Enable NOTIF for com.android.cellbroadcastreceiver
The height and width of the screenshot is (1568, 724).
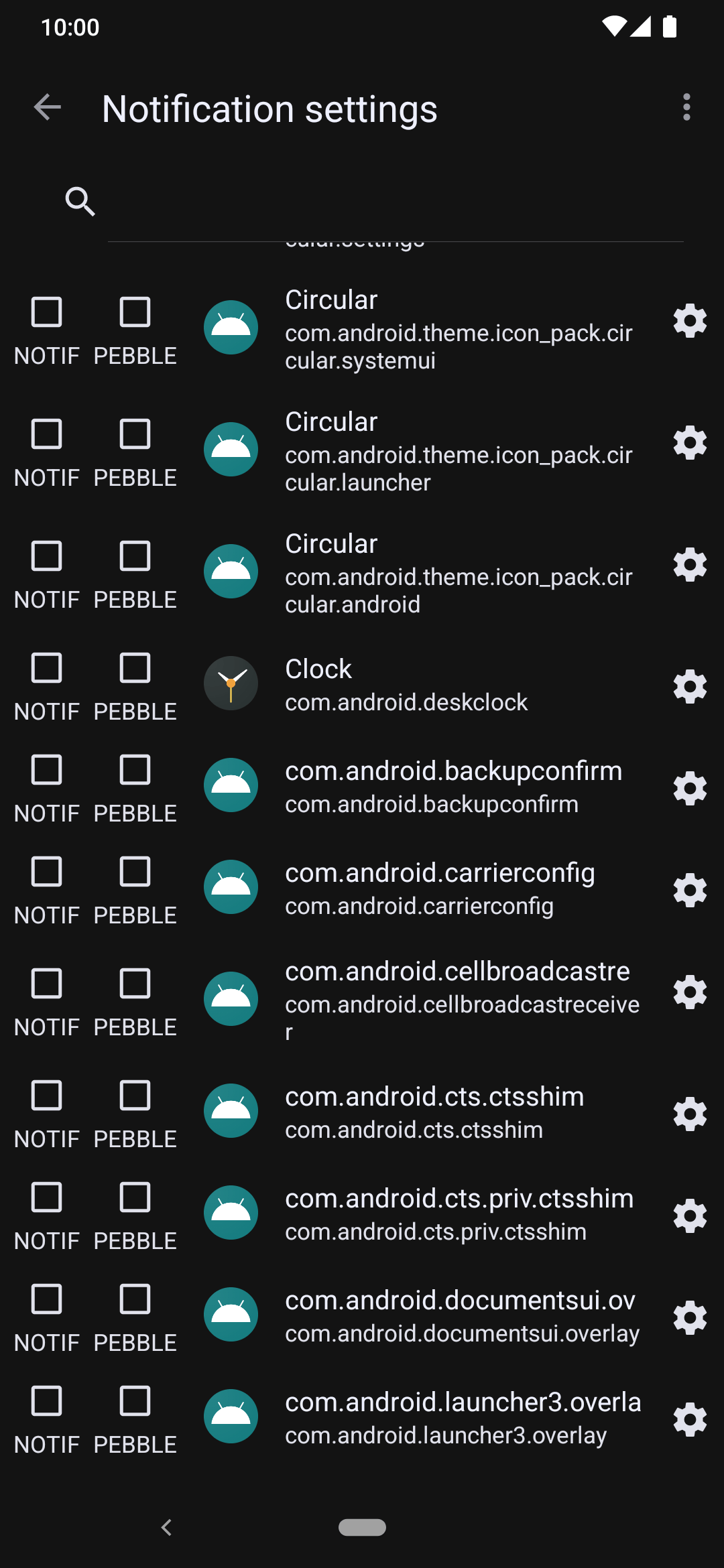(46, 984)
